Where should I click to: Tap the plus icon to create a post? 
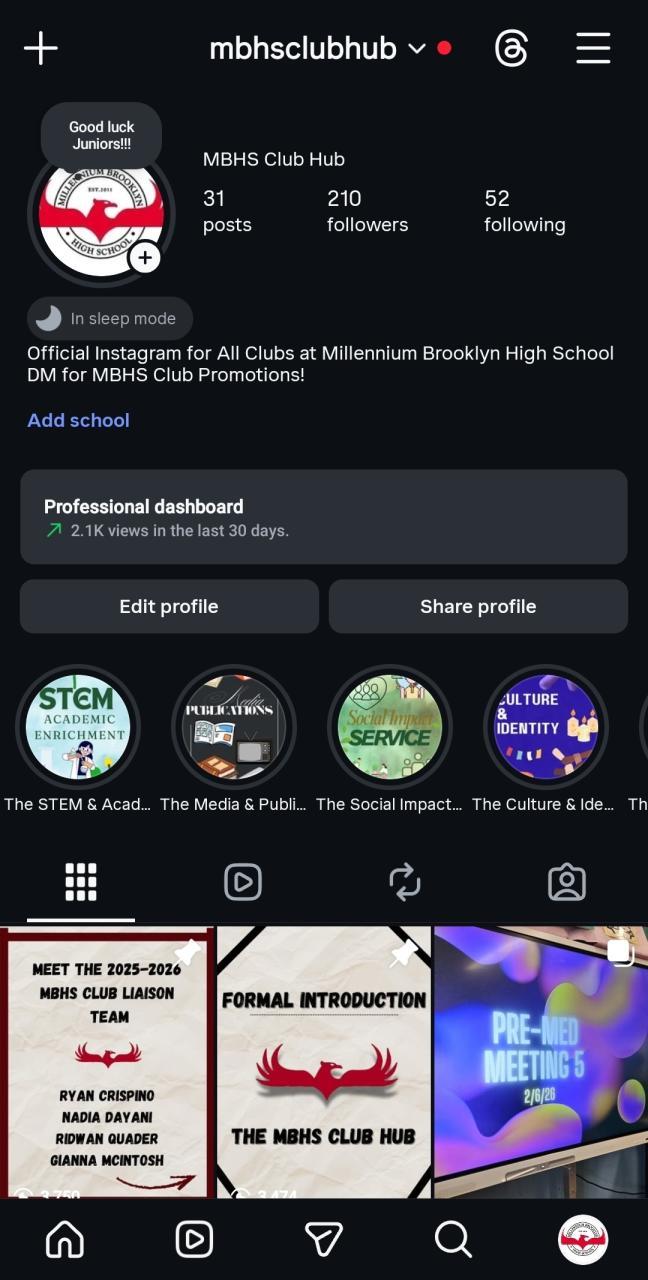(x=41, y=48)
